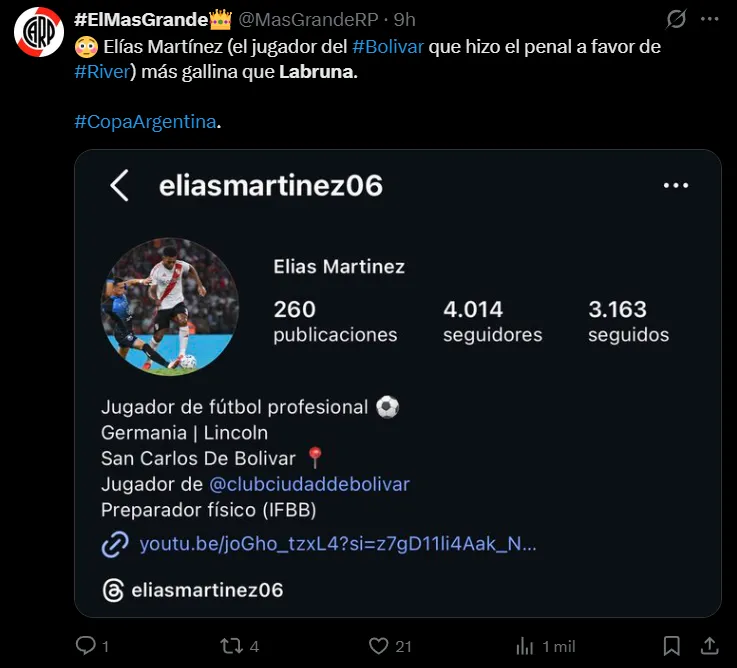This screenshot has width=737, height=668.
Task: Tap the Grok icon on the tweet
Action: [677, 19]
